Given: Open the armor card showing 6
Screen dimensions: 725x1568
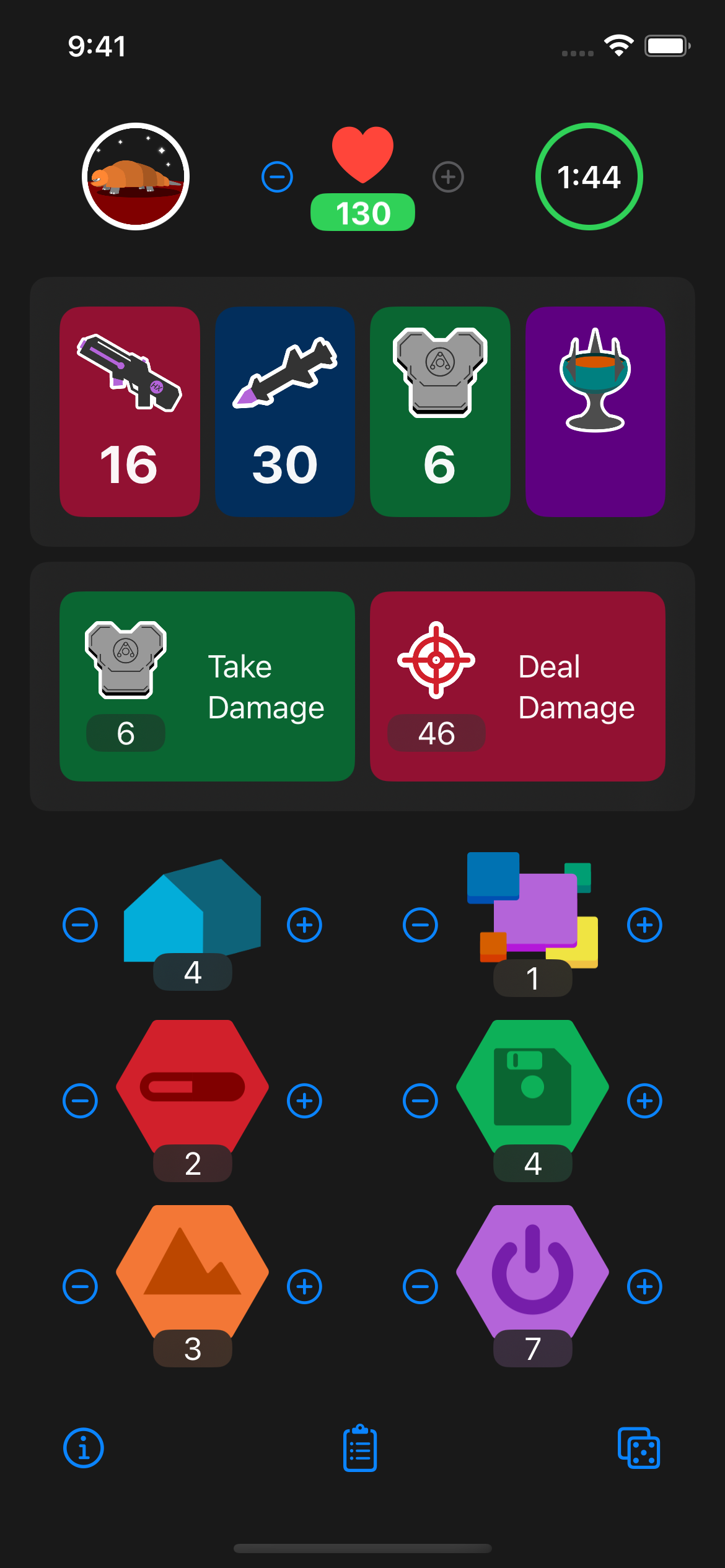Looking at the screenshot, I should click(440, 411).
